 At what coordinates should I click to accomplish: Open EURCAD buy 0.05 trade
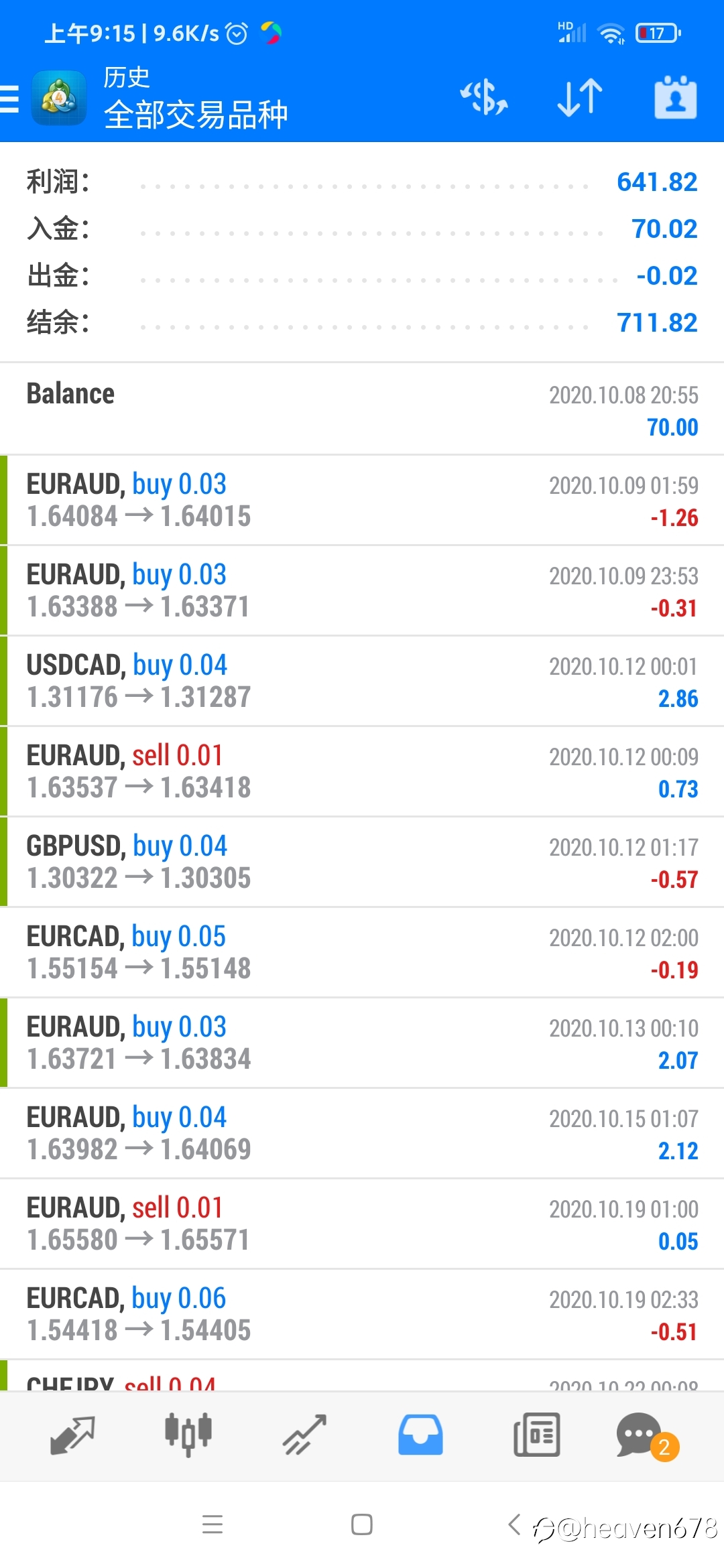tap(362, 952)
